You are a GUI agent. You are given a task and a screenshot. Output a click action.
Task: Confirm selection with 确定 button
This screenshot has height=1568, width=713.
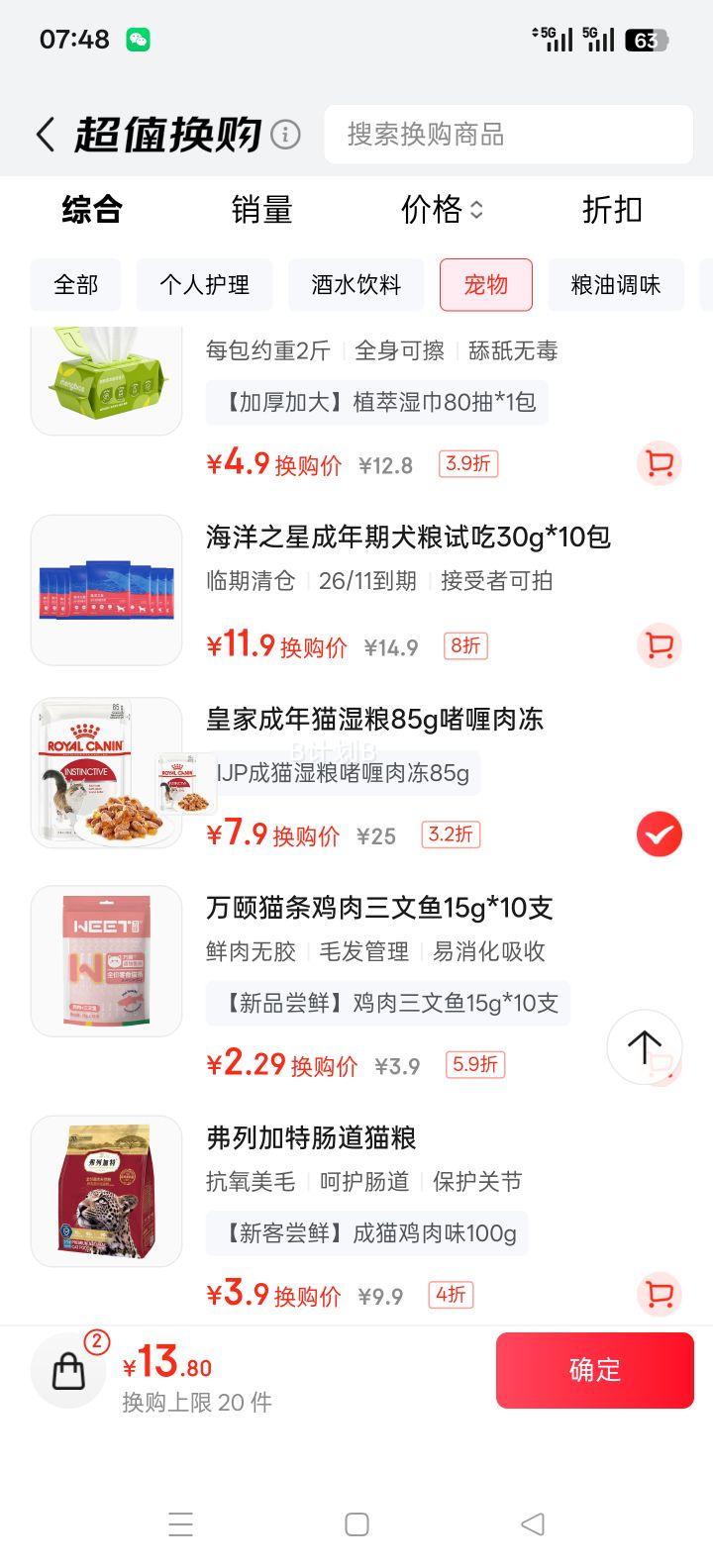click(594, 1370)
